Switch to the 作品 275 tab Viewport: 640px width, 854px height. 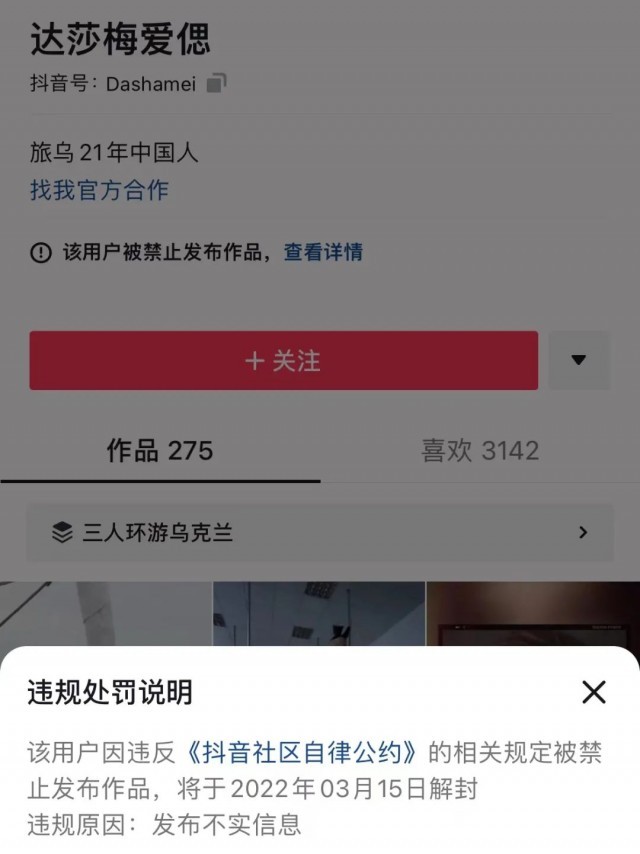coord(160,451)
